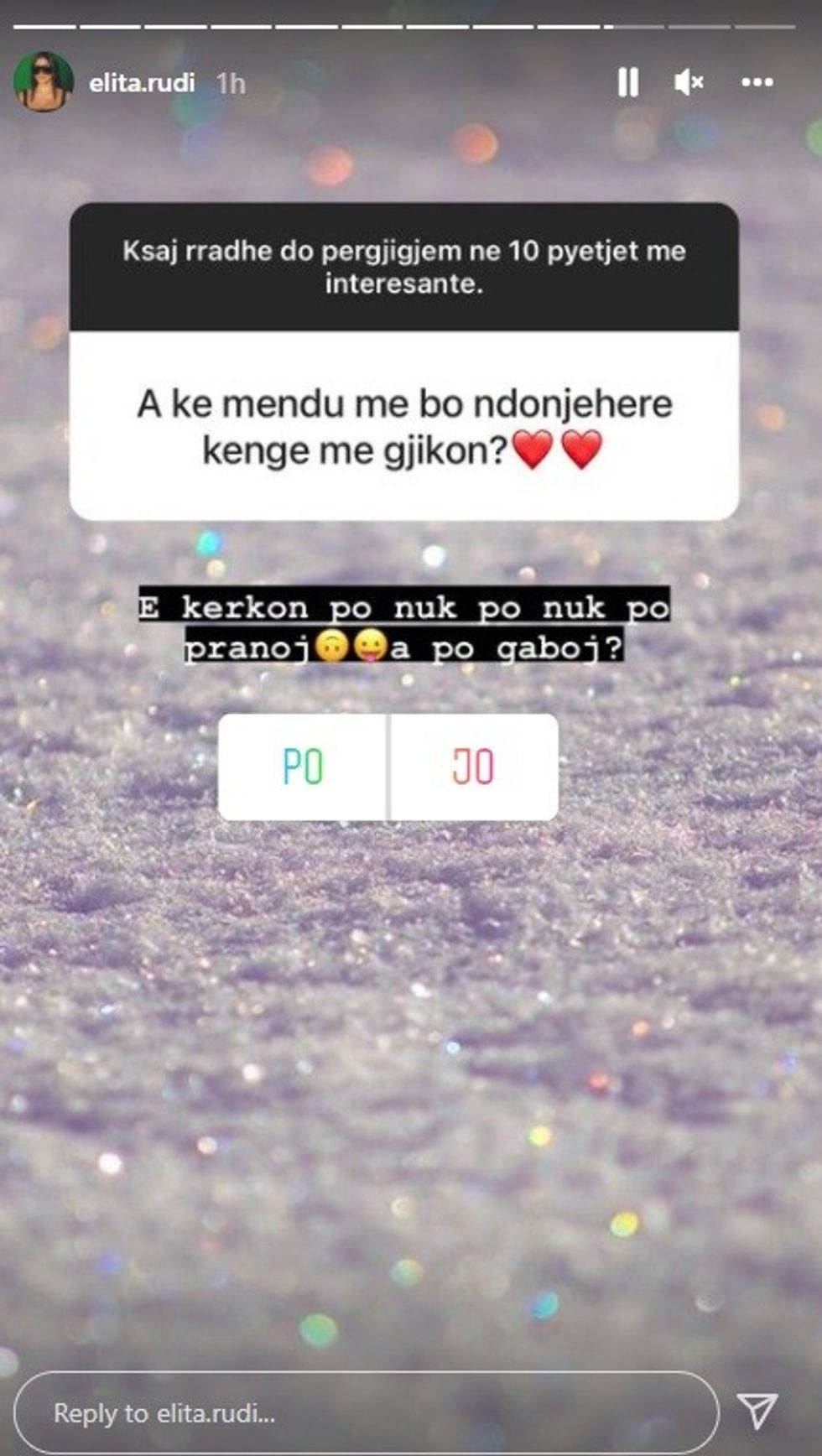Unmute the story sound

point(689,82)
